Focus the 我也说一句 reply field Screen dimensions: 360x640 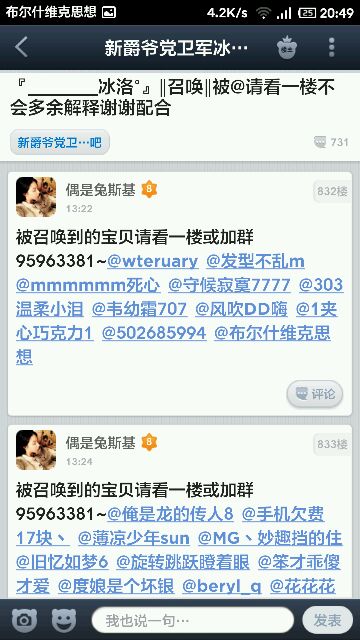coord(193,620)
